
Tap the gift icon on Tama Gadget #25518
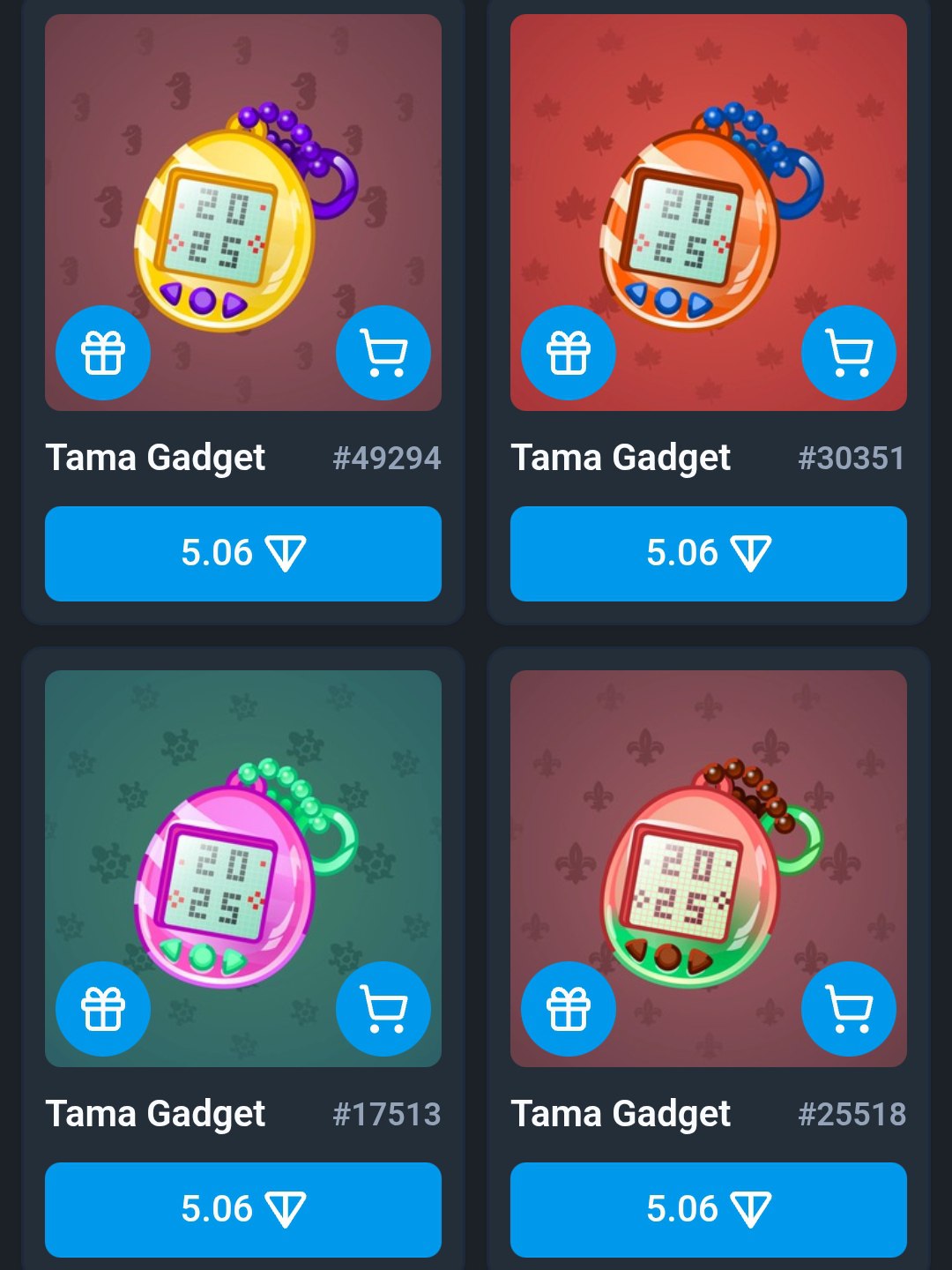pyautogui.click(x=569, y=1009)
